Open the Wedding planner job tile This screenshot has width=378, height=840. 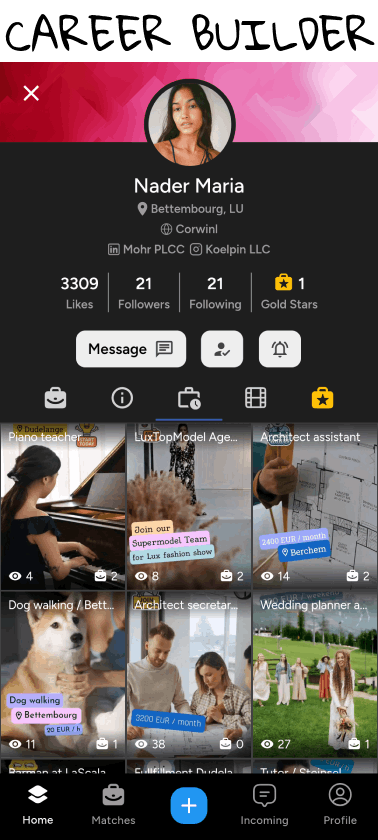point(315,674)
